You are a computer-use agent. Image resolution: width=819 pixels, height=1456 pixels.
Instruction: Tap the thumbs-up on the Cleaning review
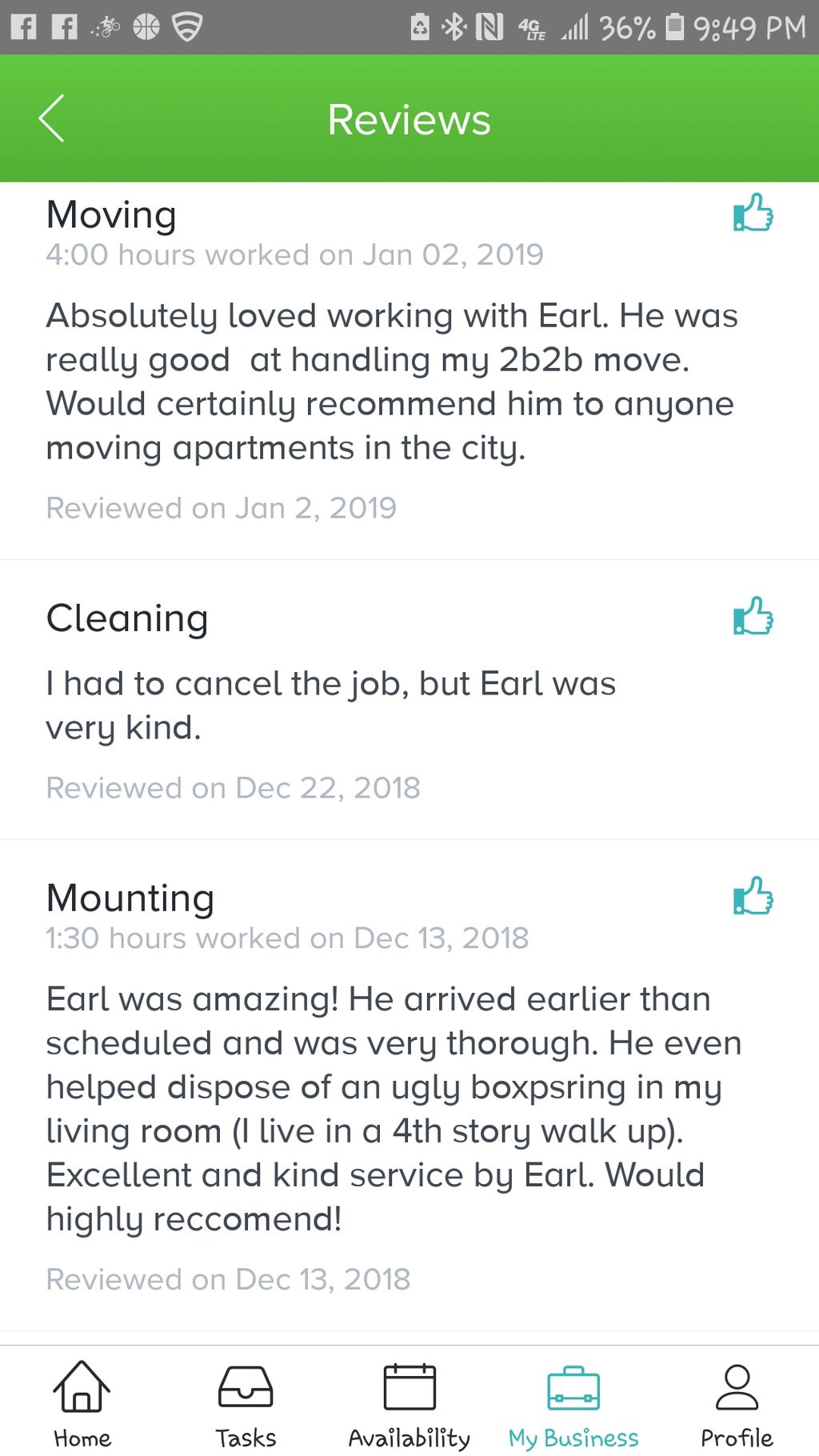pos(753,618)
